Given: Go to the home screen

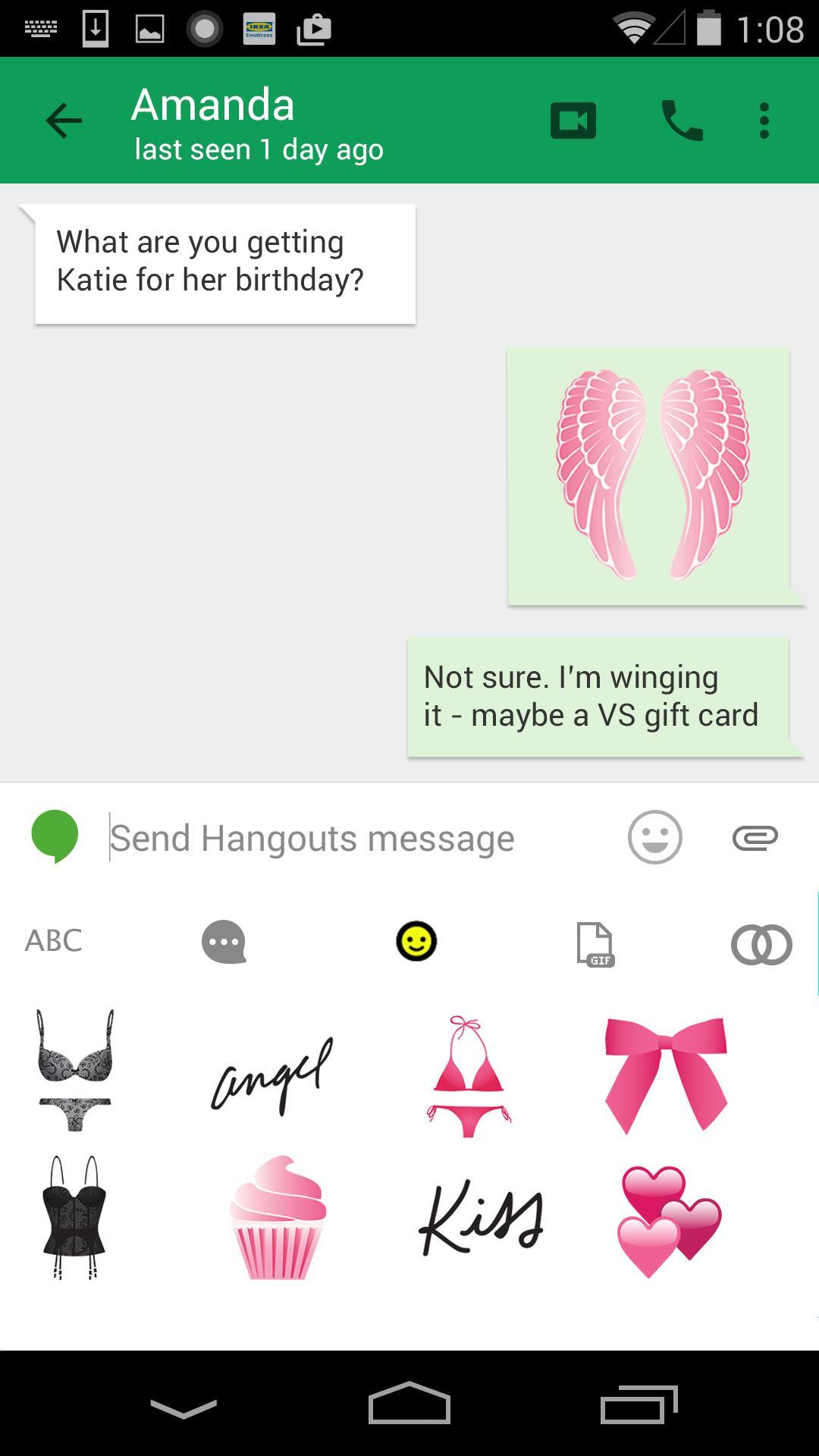Looking at the screenshot, I should pyautogui.click(x=409, y=1404).
